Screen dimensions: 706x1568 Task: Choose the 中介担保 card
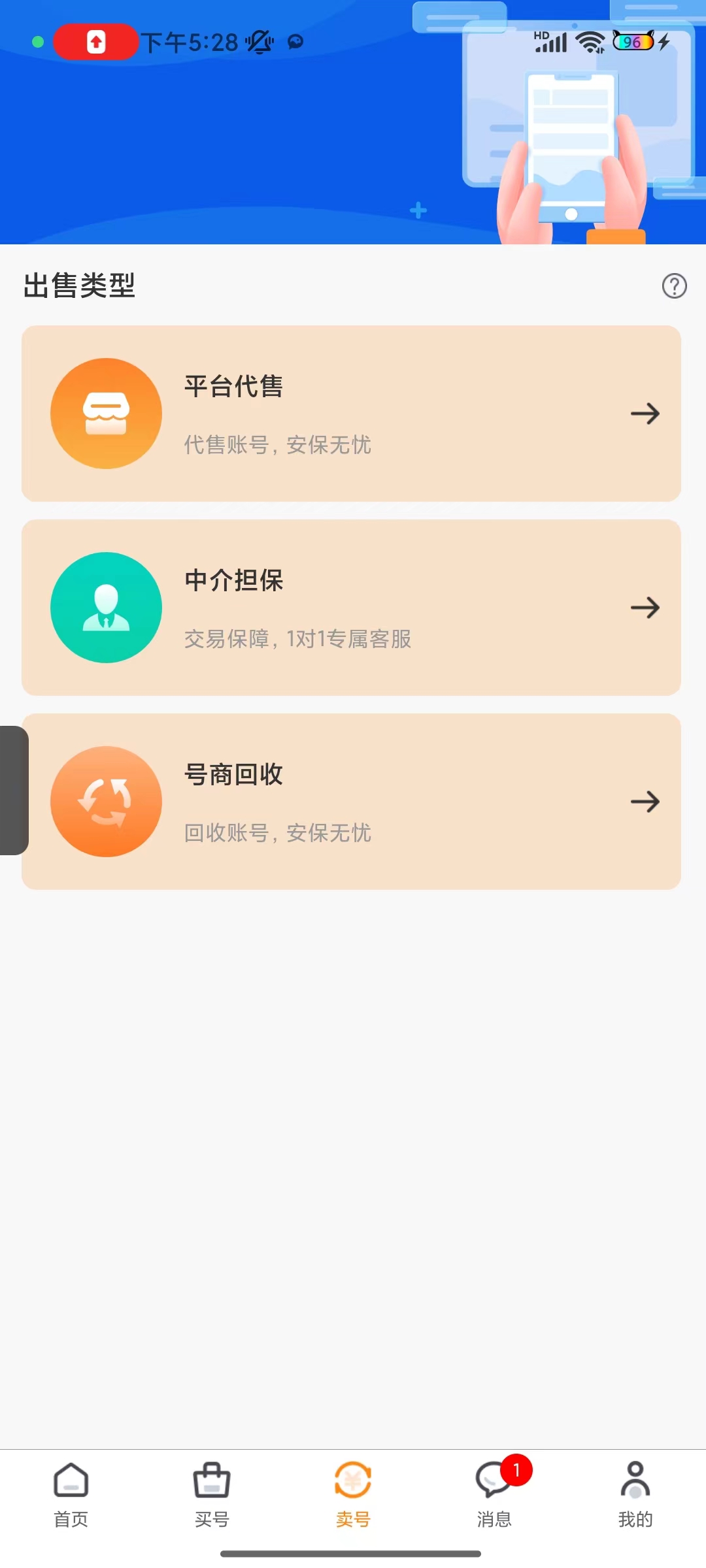pyautogui.click(x=352, y=608)
